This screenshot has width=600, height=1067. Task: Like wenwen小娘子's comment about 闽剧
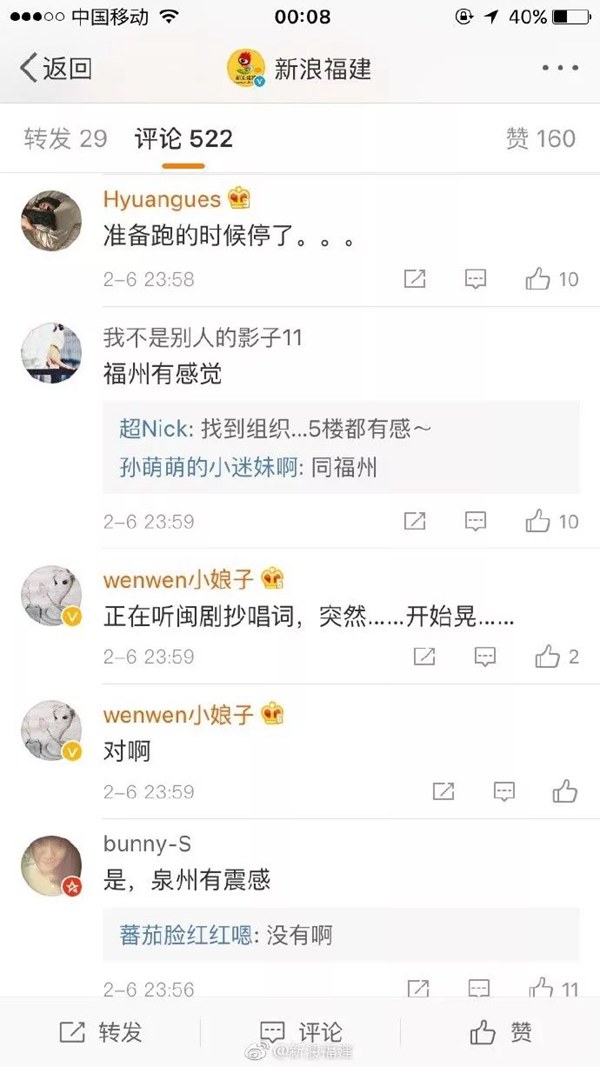(556, 657)
